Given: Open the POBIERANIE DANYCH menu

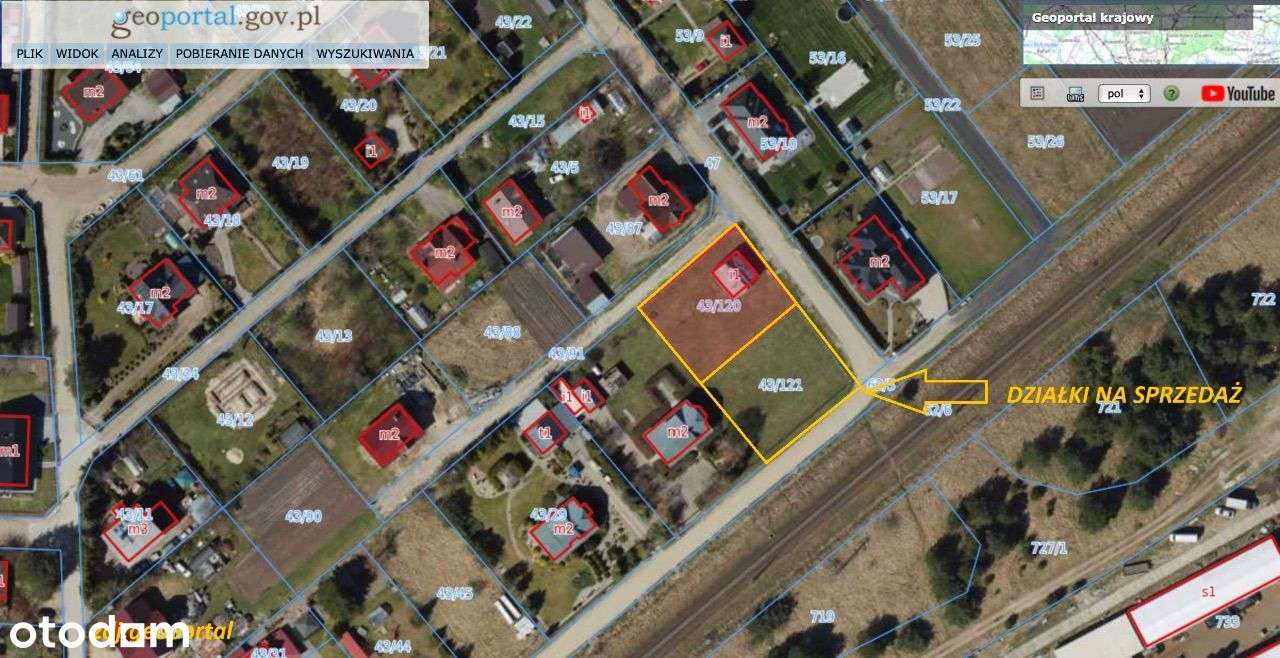Looking at the screenshot, I should click(239, 54).
